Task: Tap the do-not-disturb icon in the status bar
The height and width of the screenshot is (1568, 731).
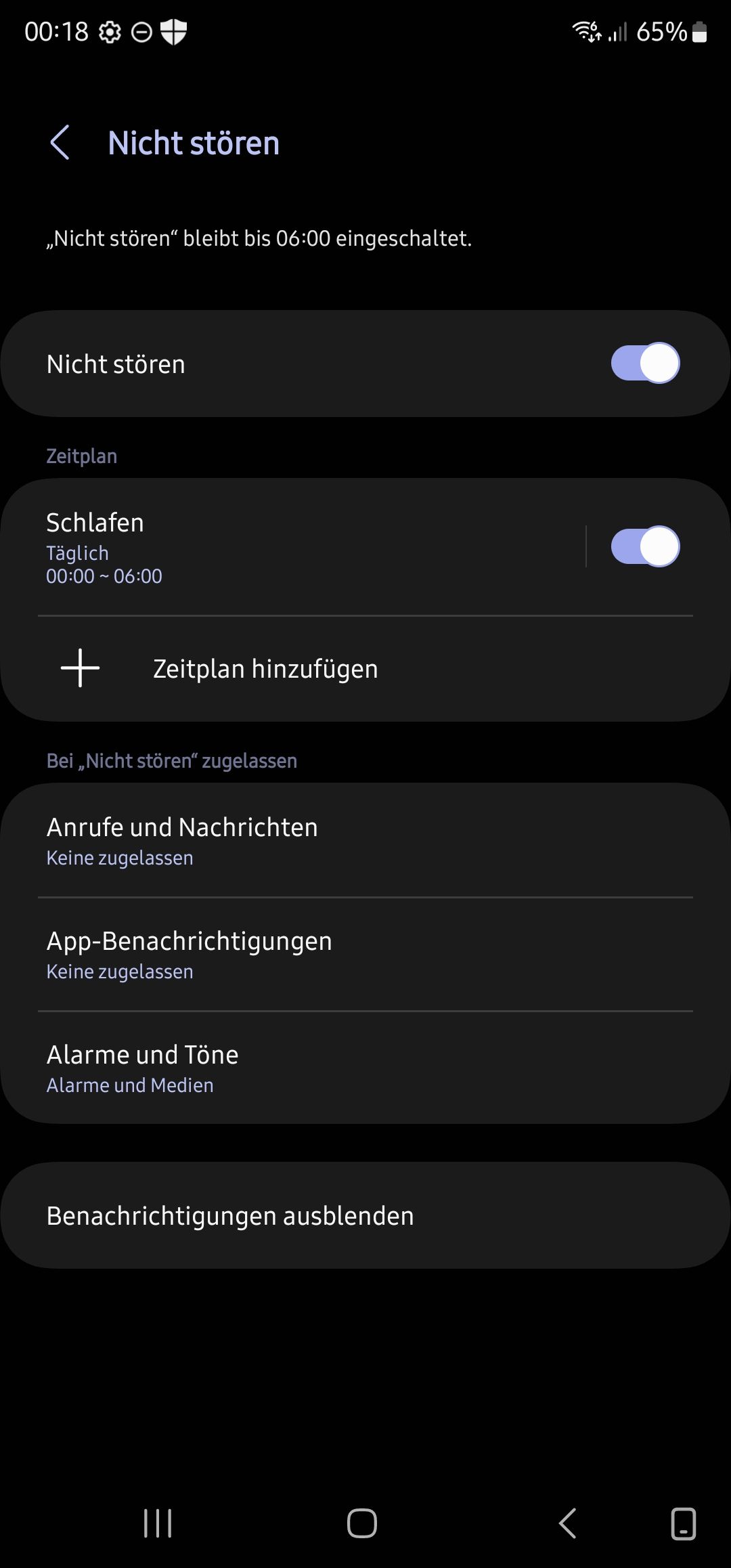Action: point(141,30)
